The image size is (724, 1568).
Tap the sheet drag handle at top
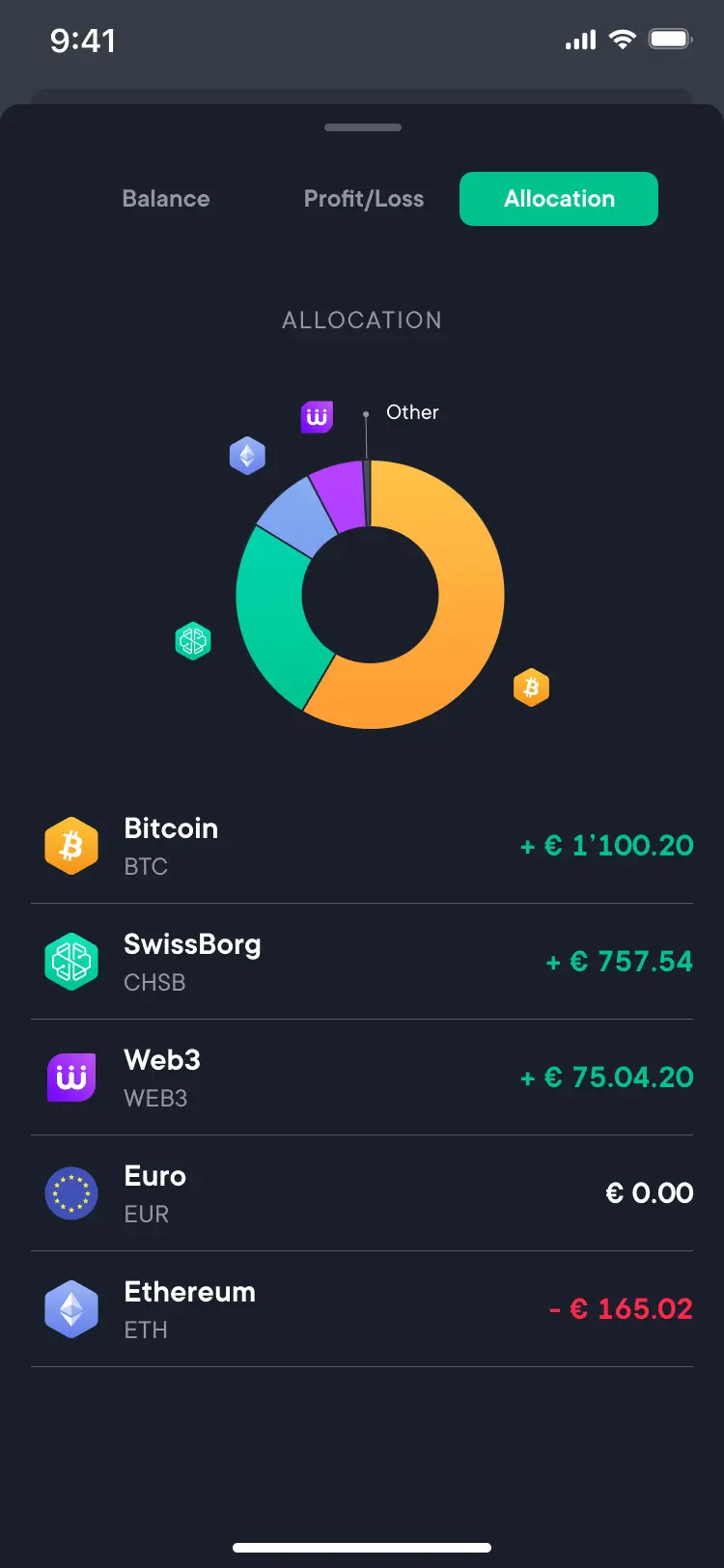coord(363,126)
